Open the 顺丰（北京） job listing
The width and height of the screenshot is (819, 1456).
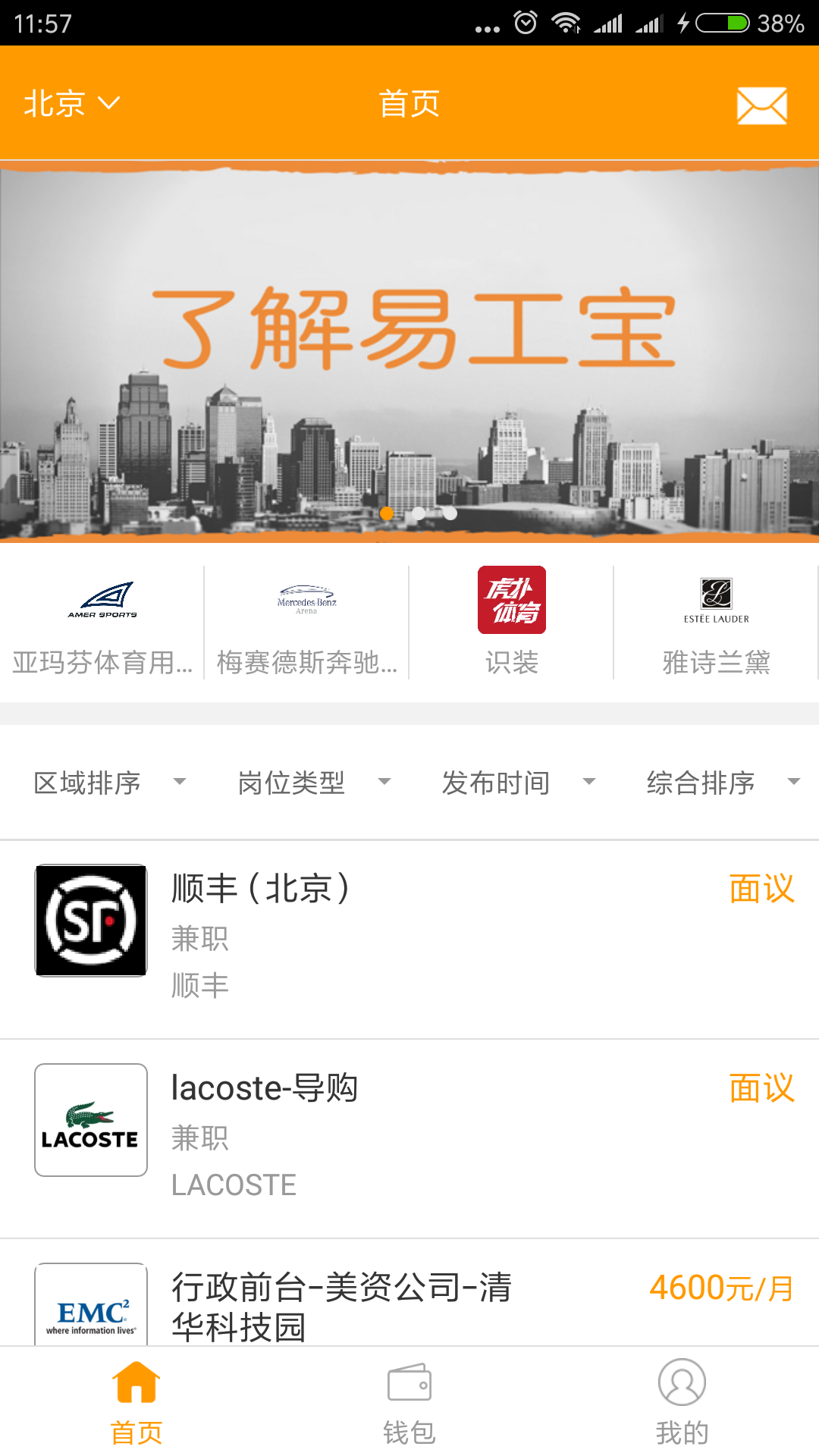[409, 939]
